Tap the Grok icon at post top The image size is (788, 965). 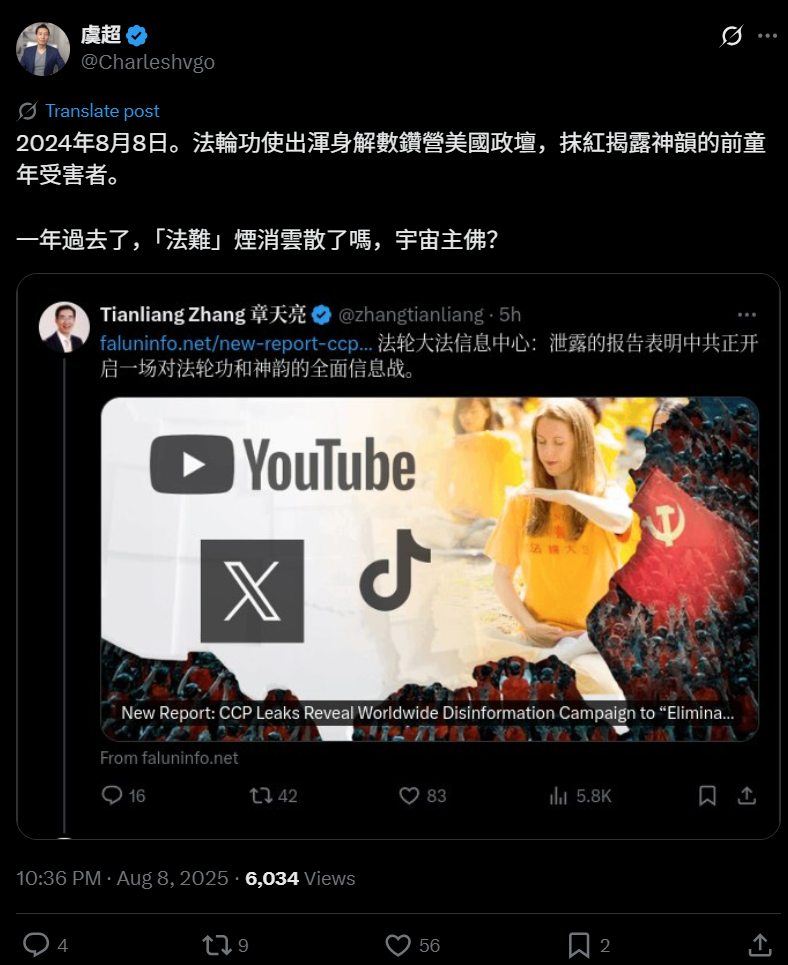point(731,36)
